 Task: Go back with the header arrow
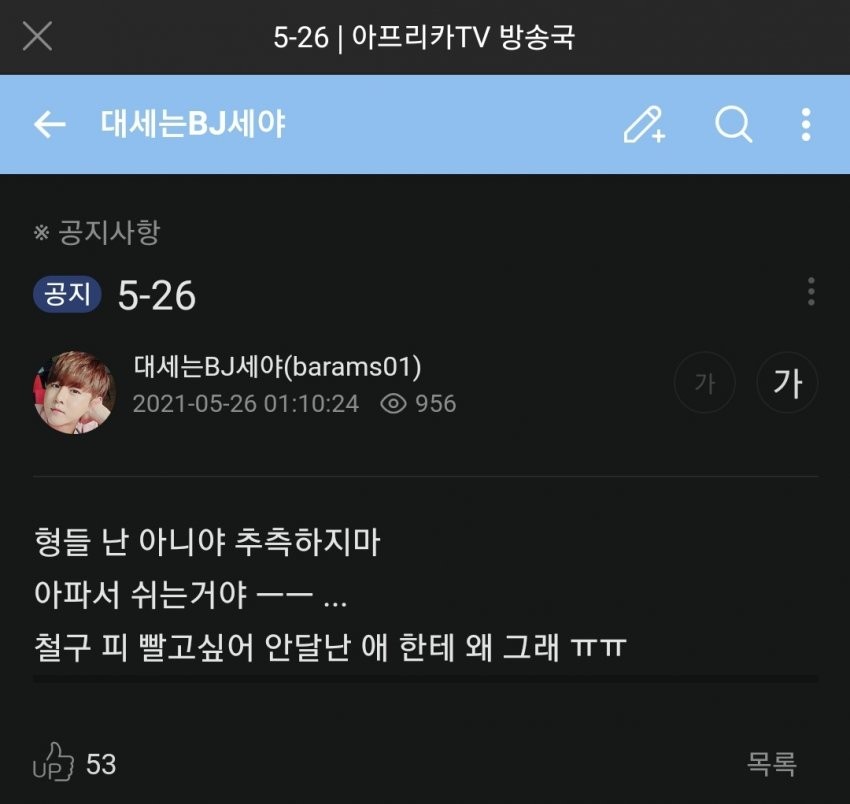pyautogui.click(x=49, y=124)
